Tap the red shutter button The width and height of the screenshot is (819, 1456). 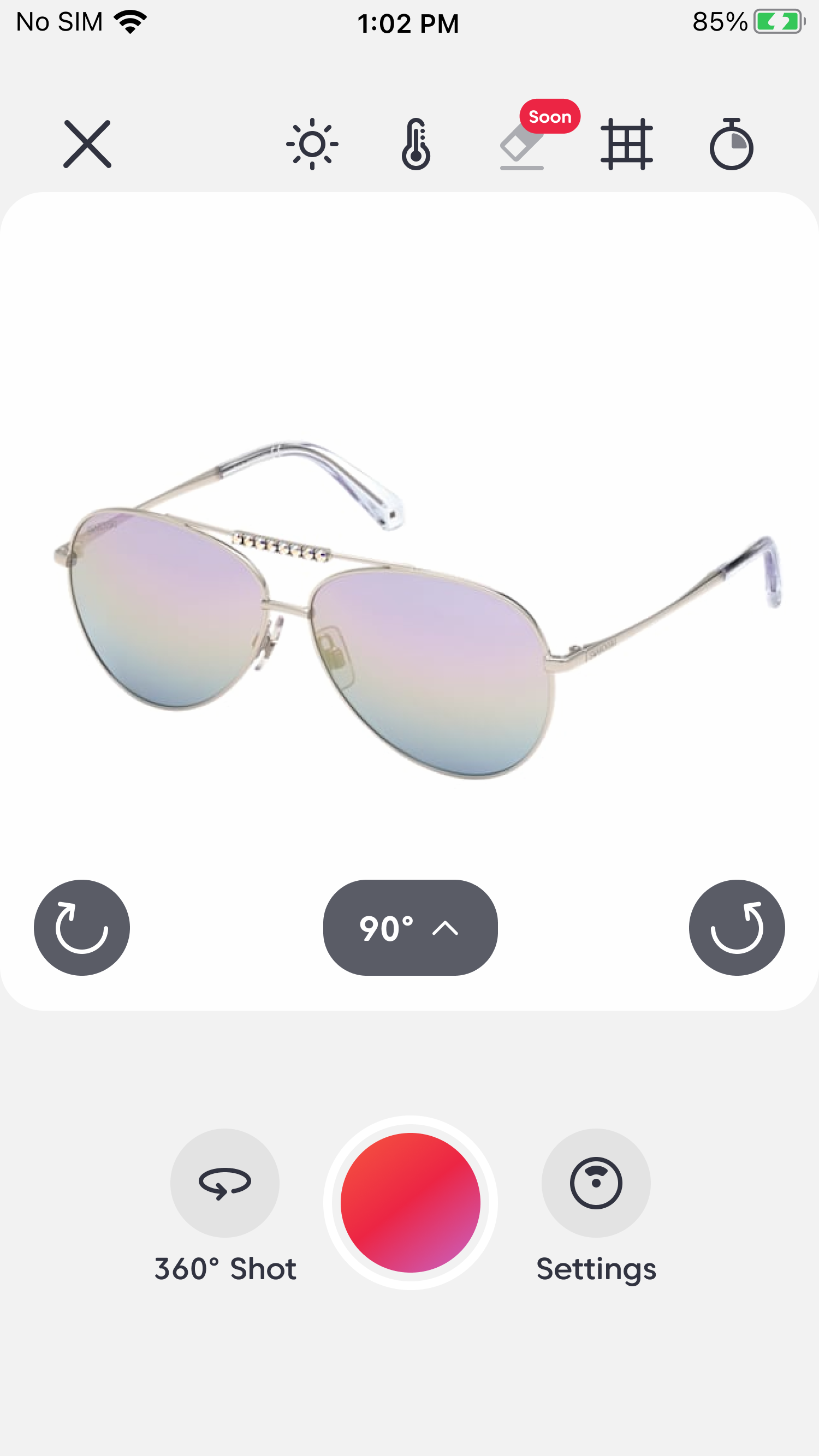point(410,1202)
